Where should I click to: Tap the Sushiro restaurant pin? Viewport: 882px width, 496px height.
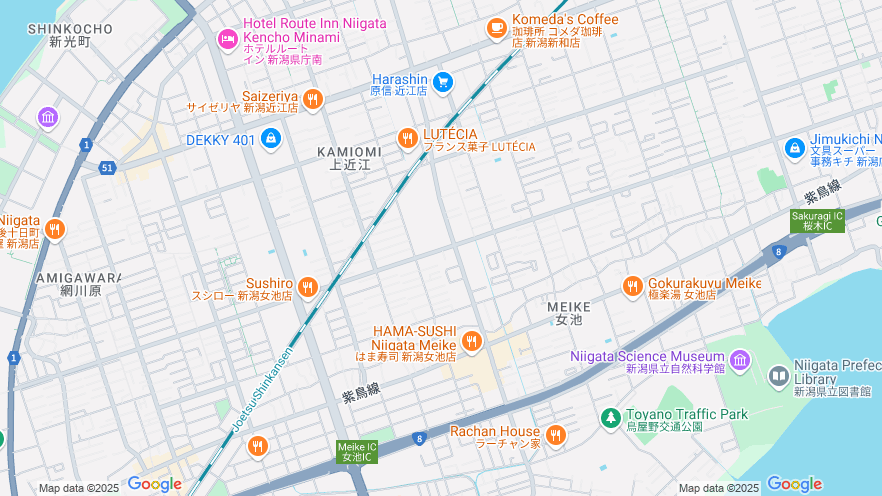click(307, 287)
